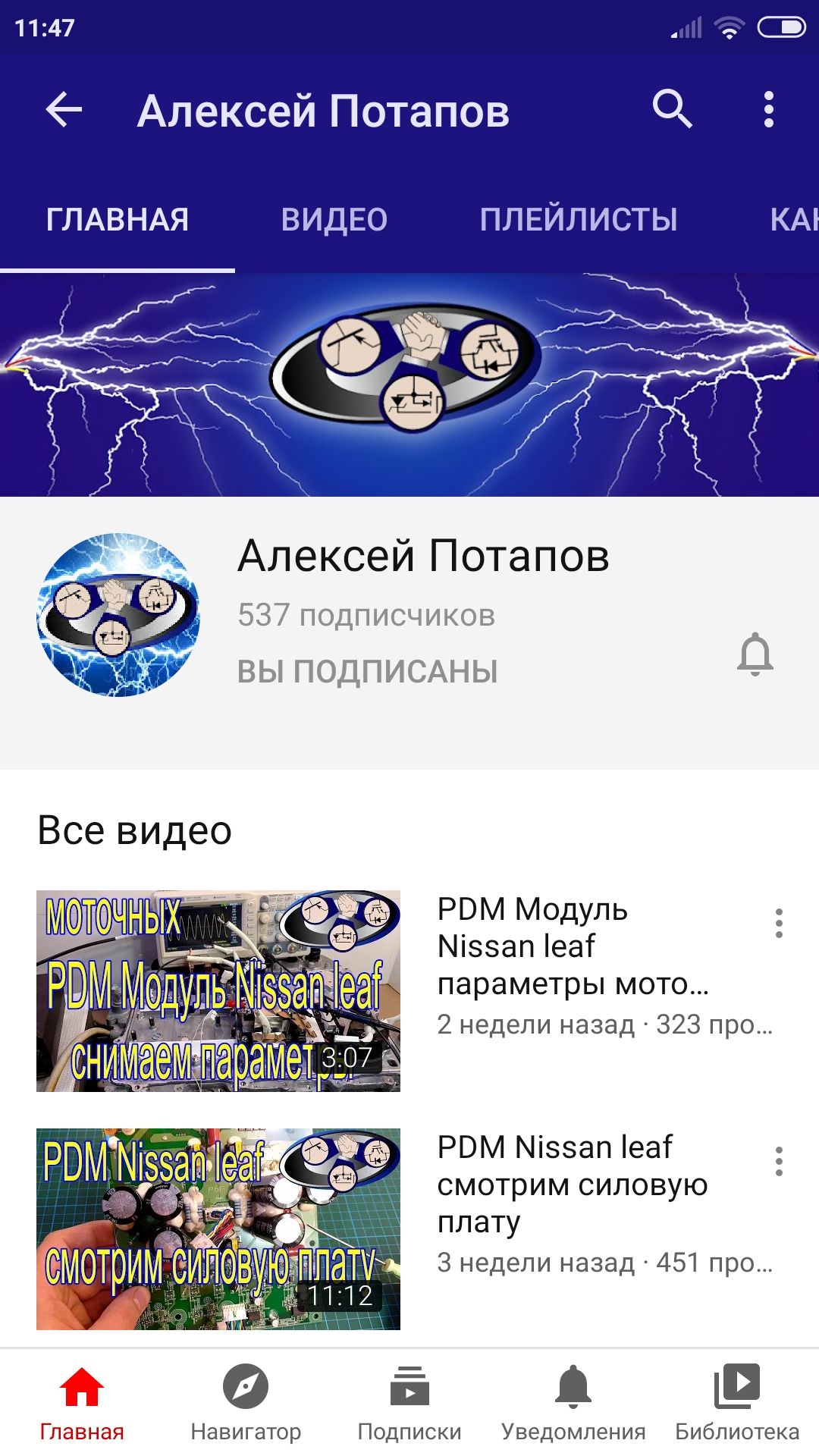Search within this channel
819x1456 pixels.
(x=672, y=110)
